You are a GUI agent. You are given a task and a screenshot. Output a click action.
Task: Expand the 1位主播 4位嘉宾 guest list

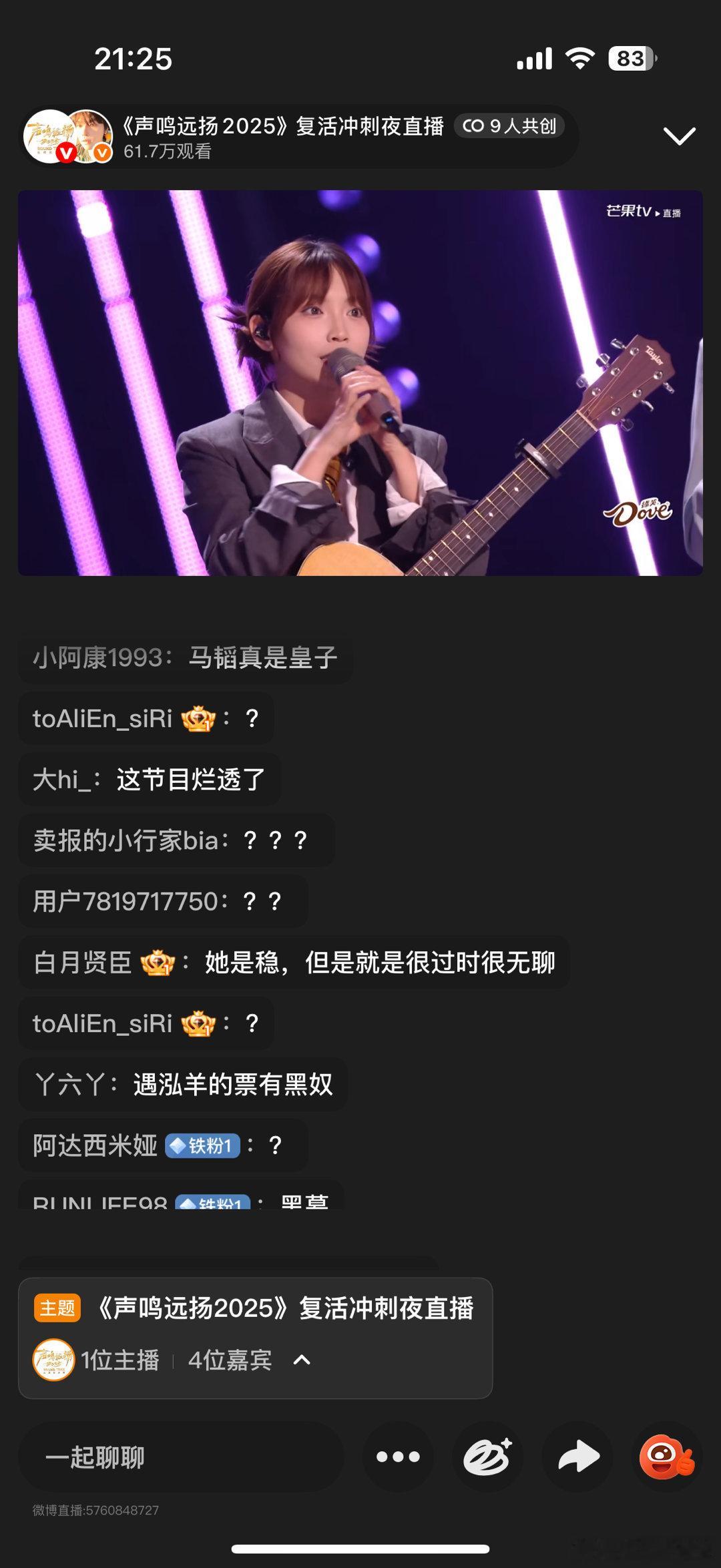pos(302,1360)
